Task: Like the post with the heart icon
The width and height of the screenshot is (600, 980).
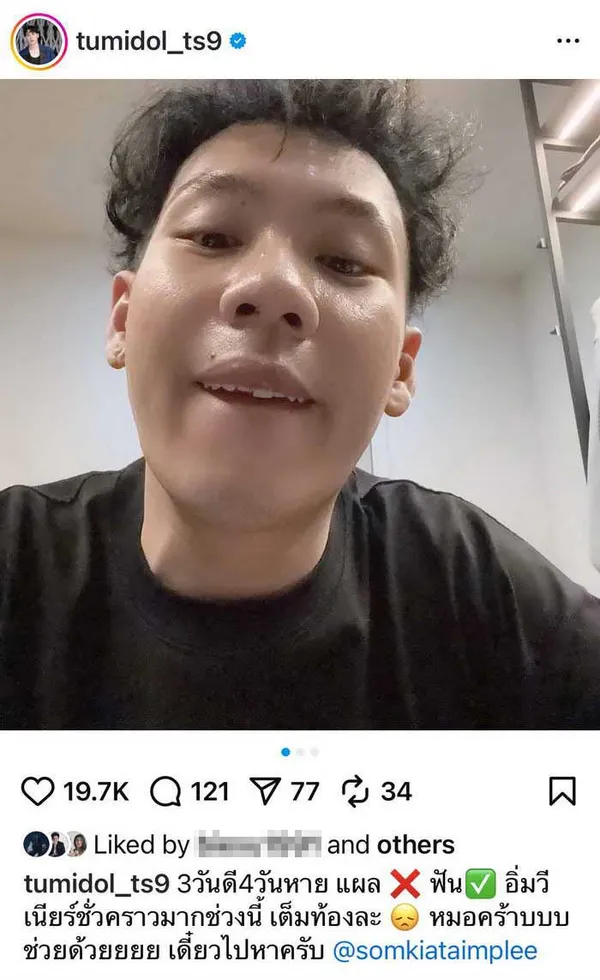Action: click(38, 792)
